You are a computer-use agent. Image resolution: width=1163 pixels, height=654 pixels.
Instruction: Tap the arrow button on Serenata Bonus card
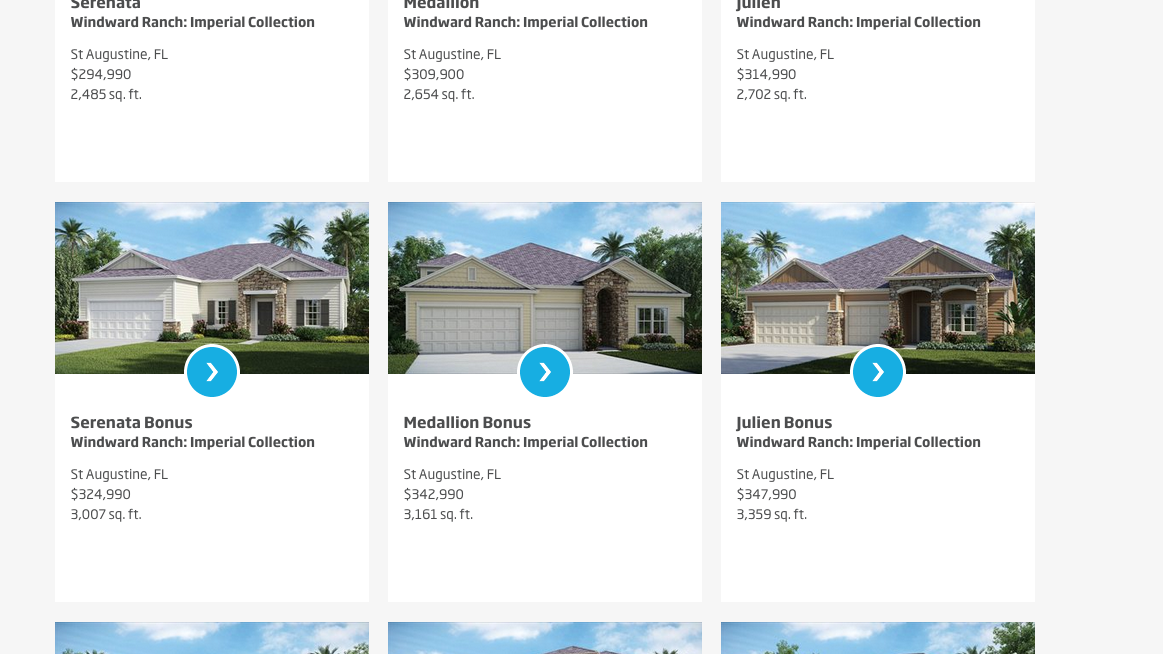coord(212,372)
